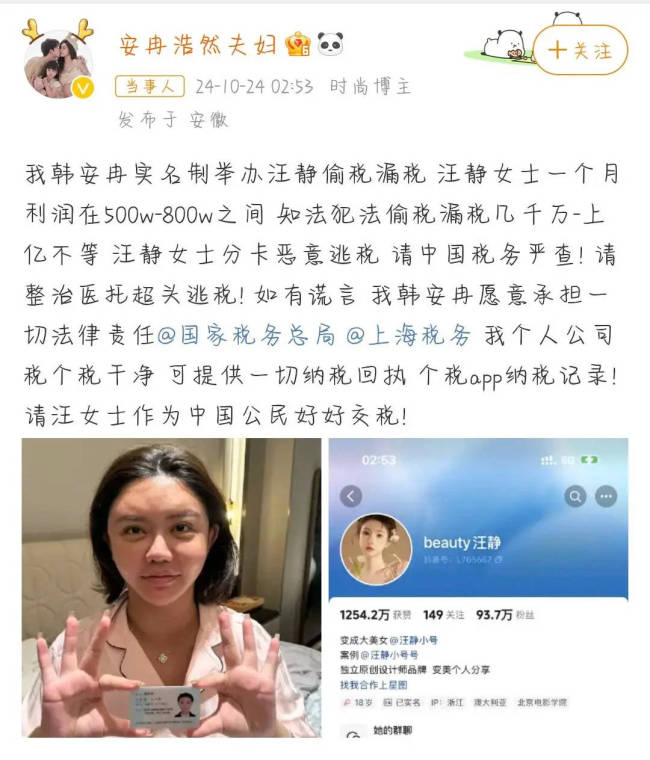Open the poster's profile avatar
The height and width of the screenshot is (760, 650).
pos(58,61)
